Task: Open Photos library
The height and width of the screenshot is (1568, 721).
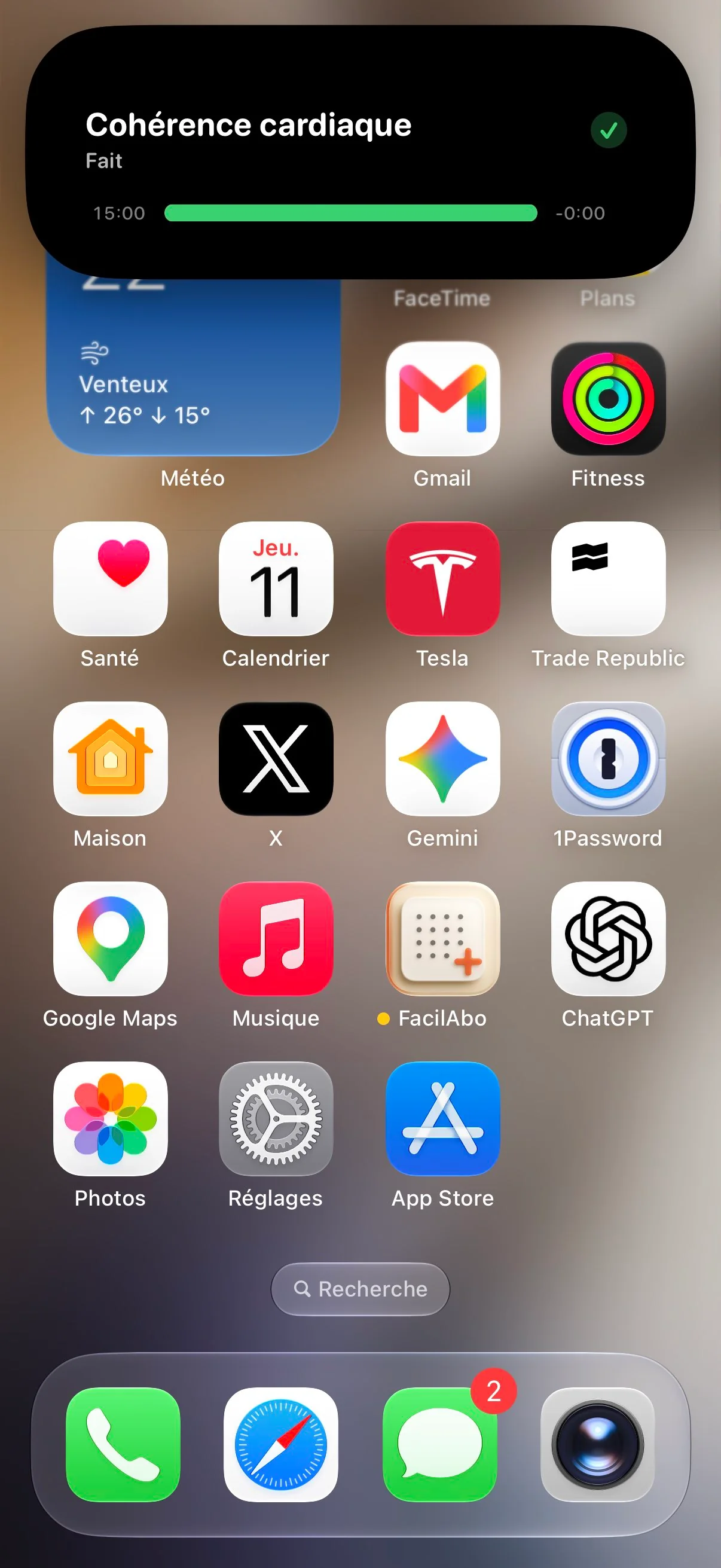Action: point(110,1119)
